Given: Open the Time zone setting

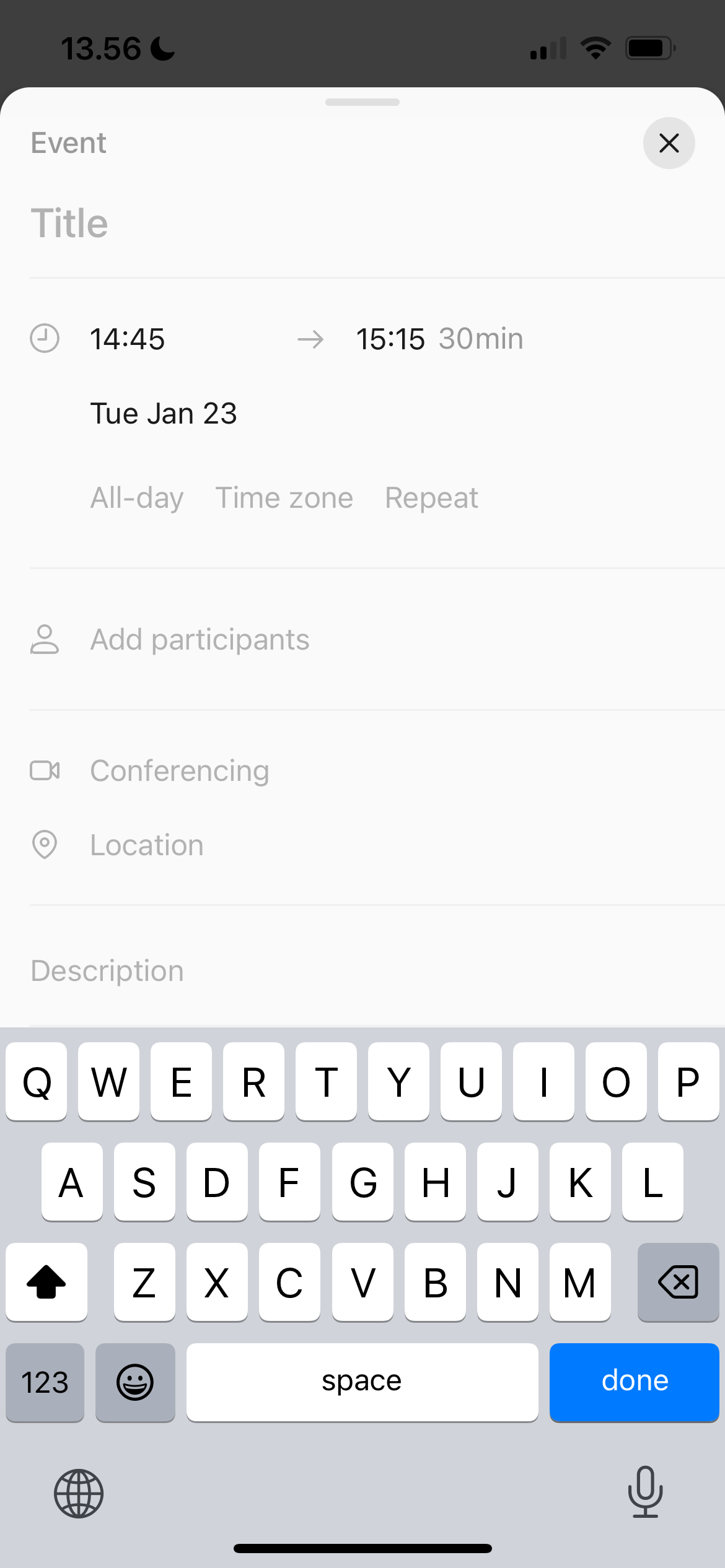Looking at the screenshot, I should pos(284,498).
